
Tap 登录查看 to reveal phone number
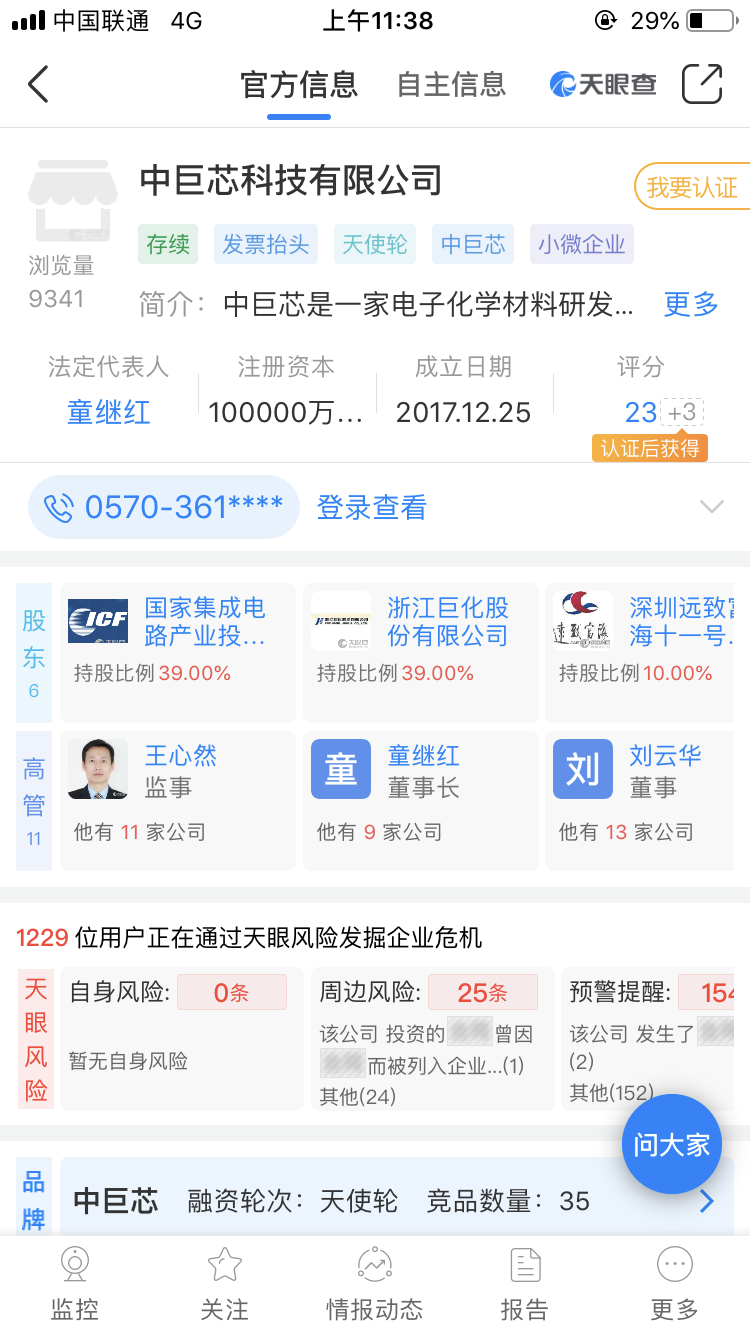pos(371,508)
